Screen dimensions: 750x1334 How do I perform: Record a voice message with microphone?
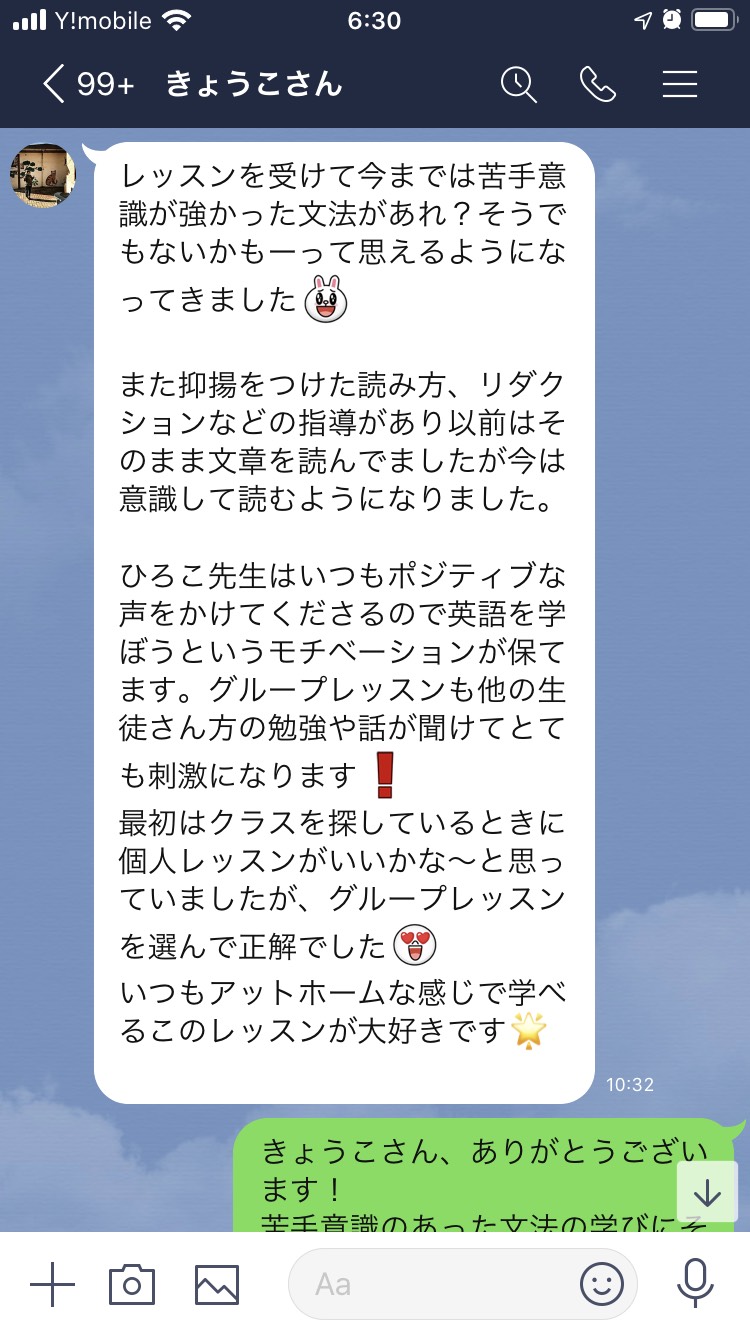[695, 1284]
